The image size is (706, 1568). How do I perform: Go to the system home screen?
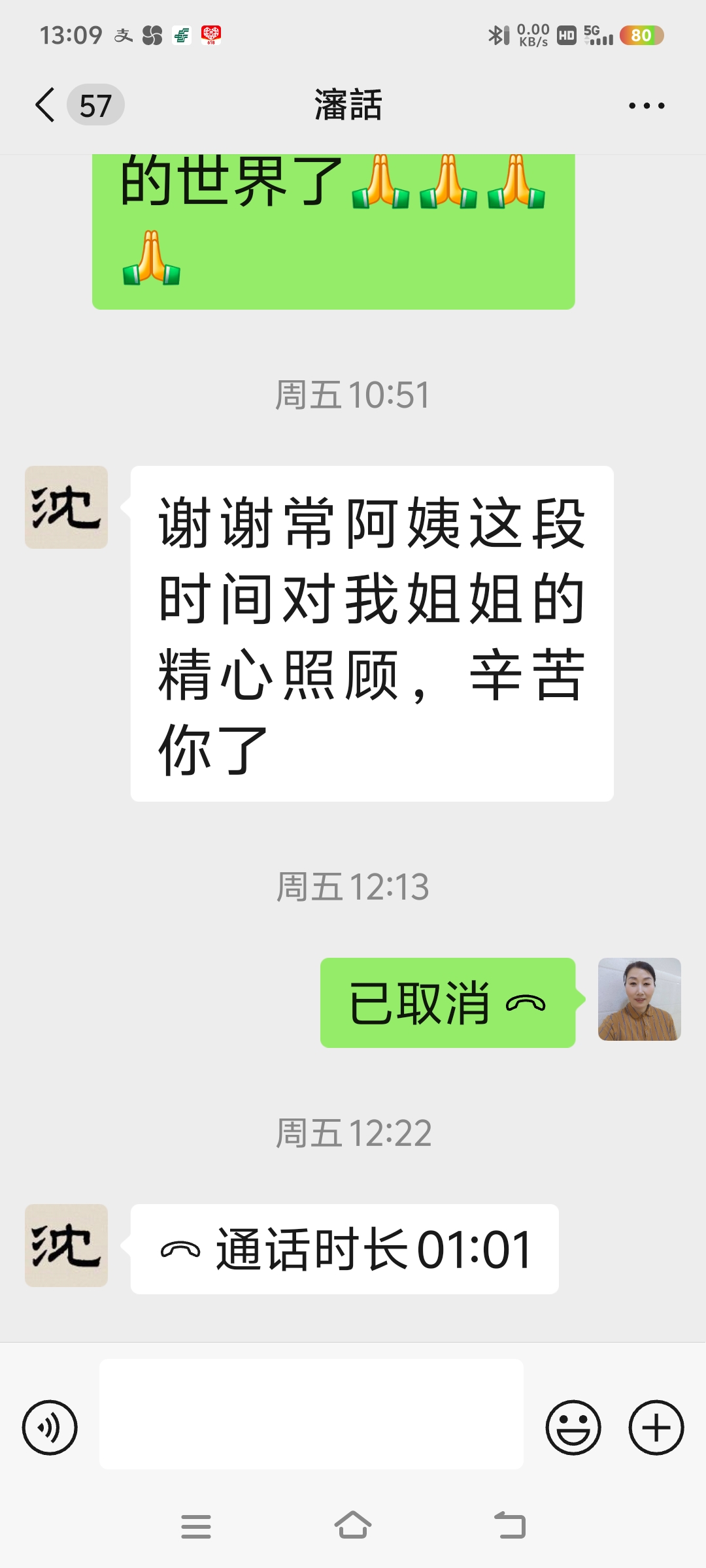tap(353, 1526)
